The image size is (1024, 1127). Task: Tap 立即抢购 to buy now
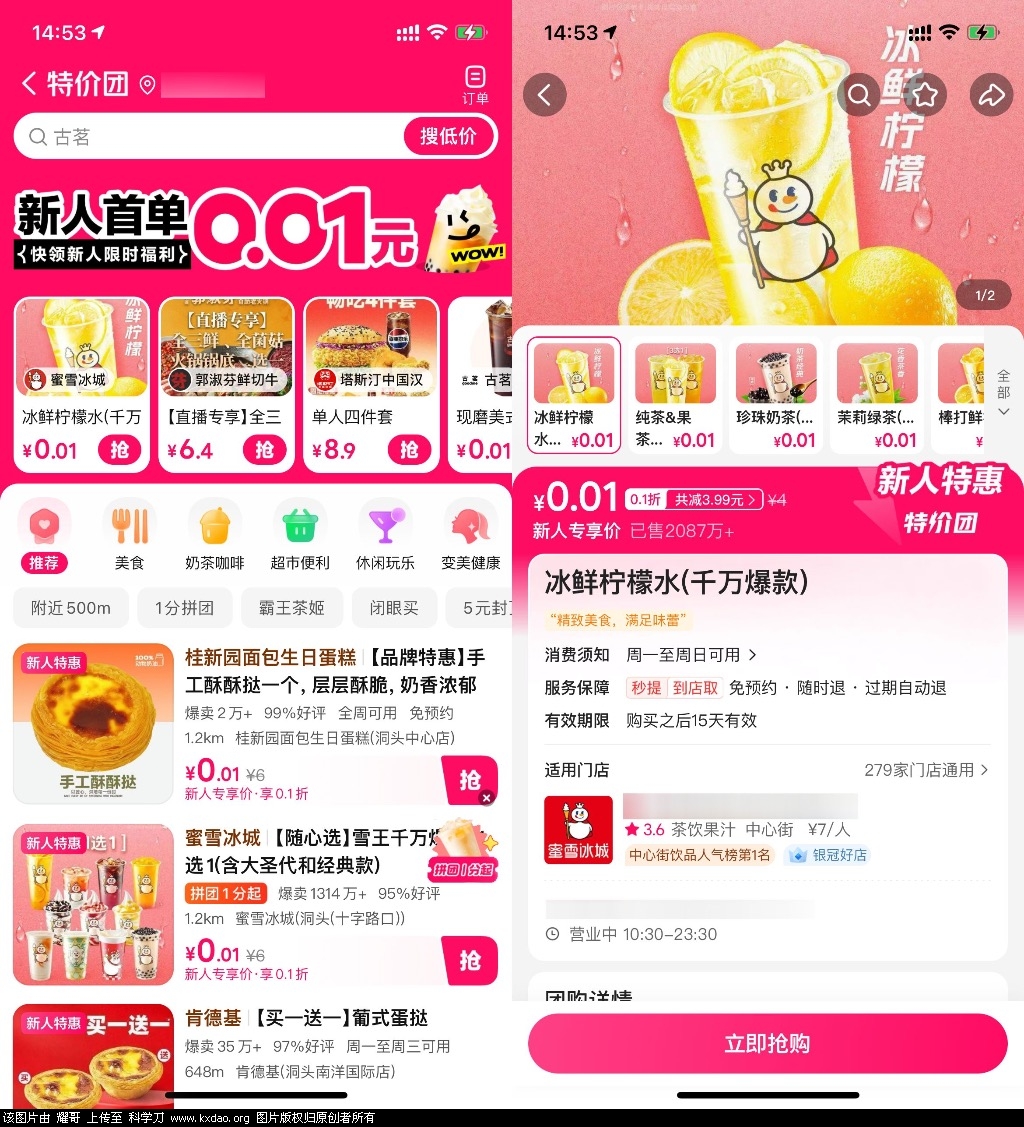[x=767, y=1044]
